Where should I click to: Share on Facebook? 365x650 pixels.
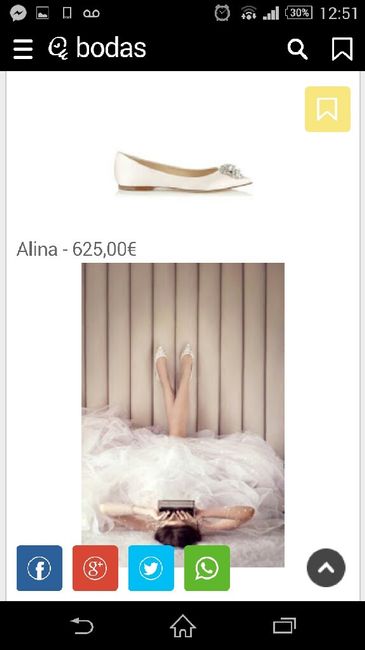pyautogui.click(x=39, y=568)
